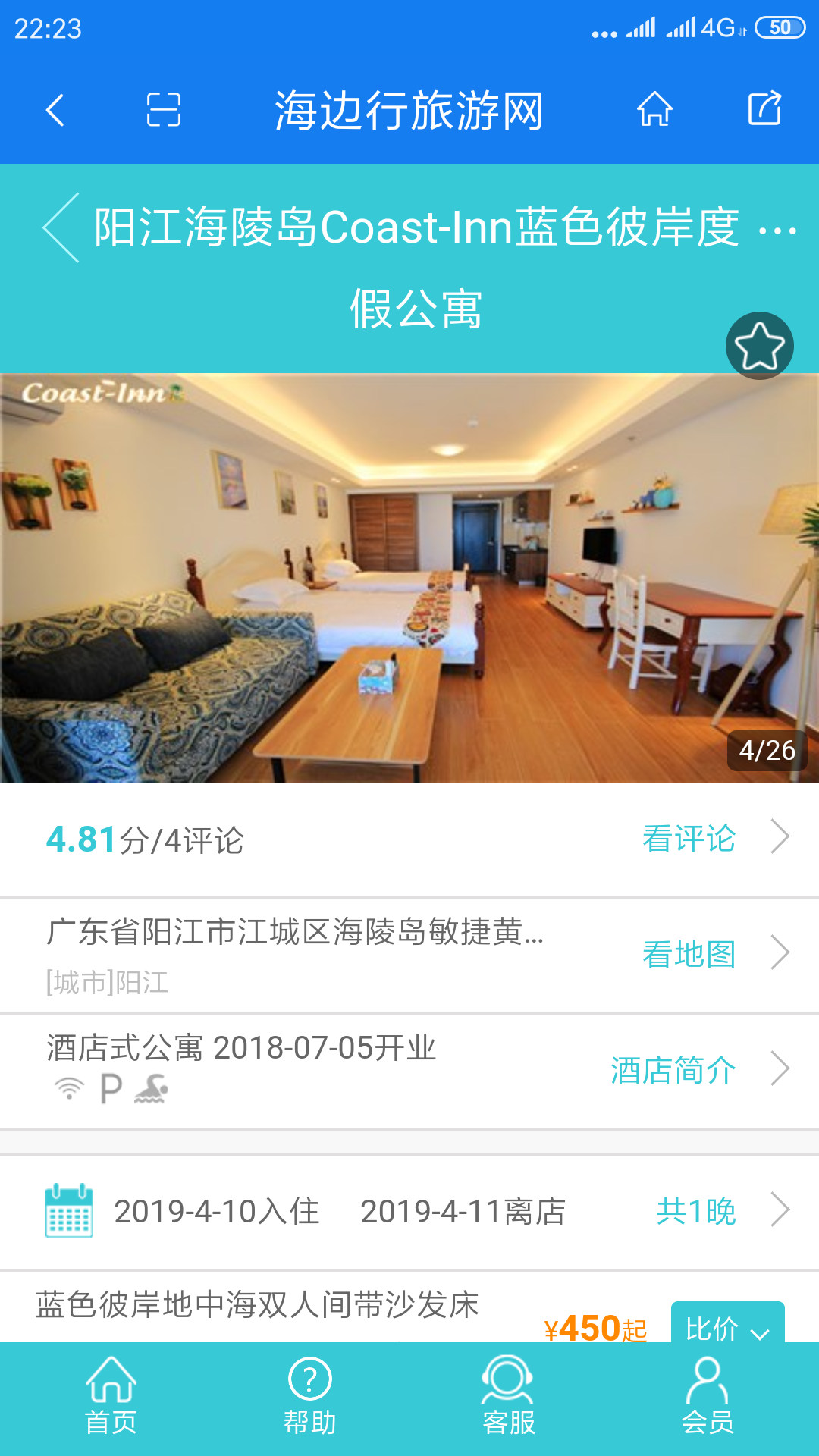Change check-in and check-out dates
The height and width of the screenshot is (1456, 819).
409,1211
